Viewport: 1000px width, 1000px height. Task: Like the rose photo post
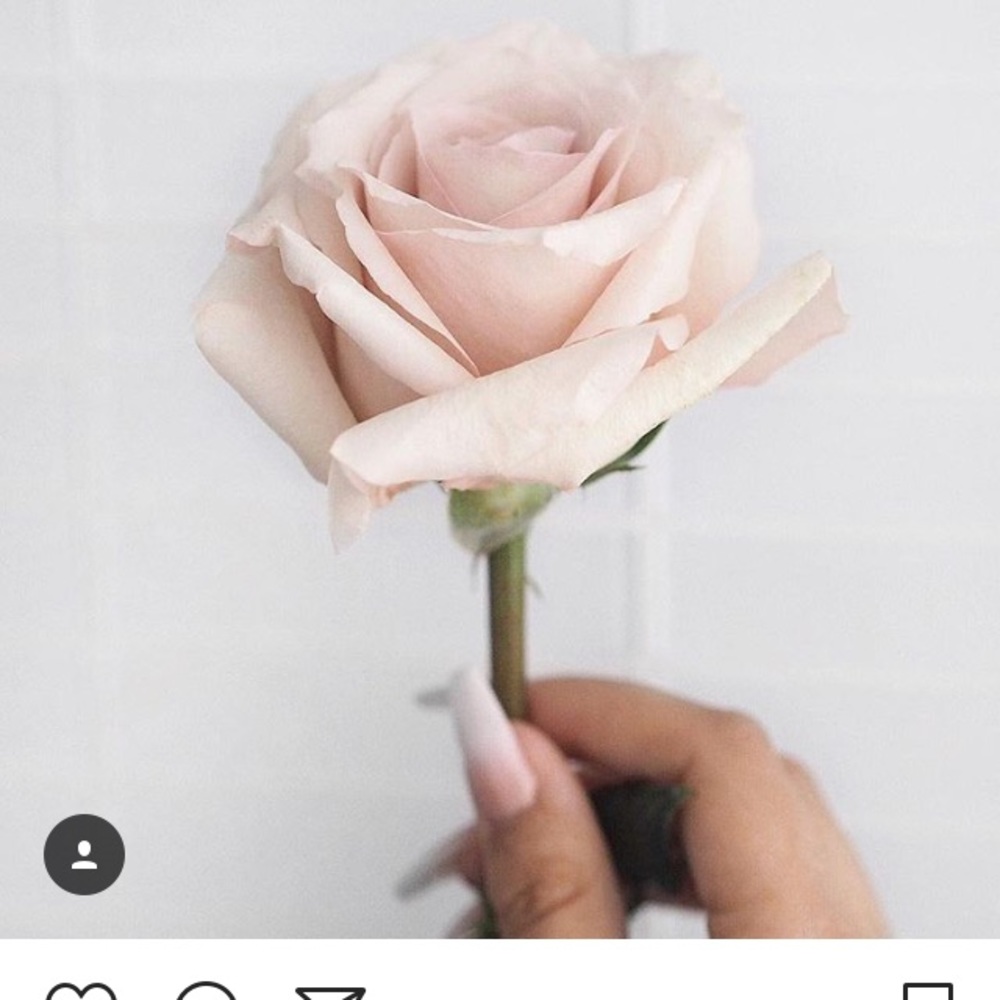tap(81, 992)
